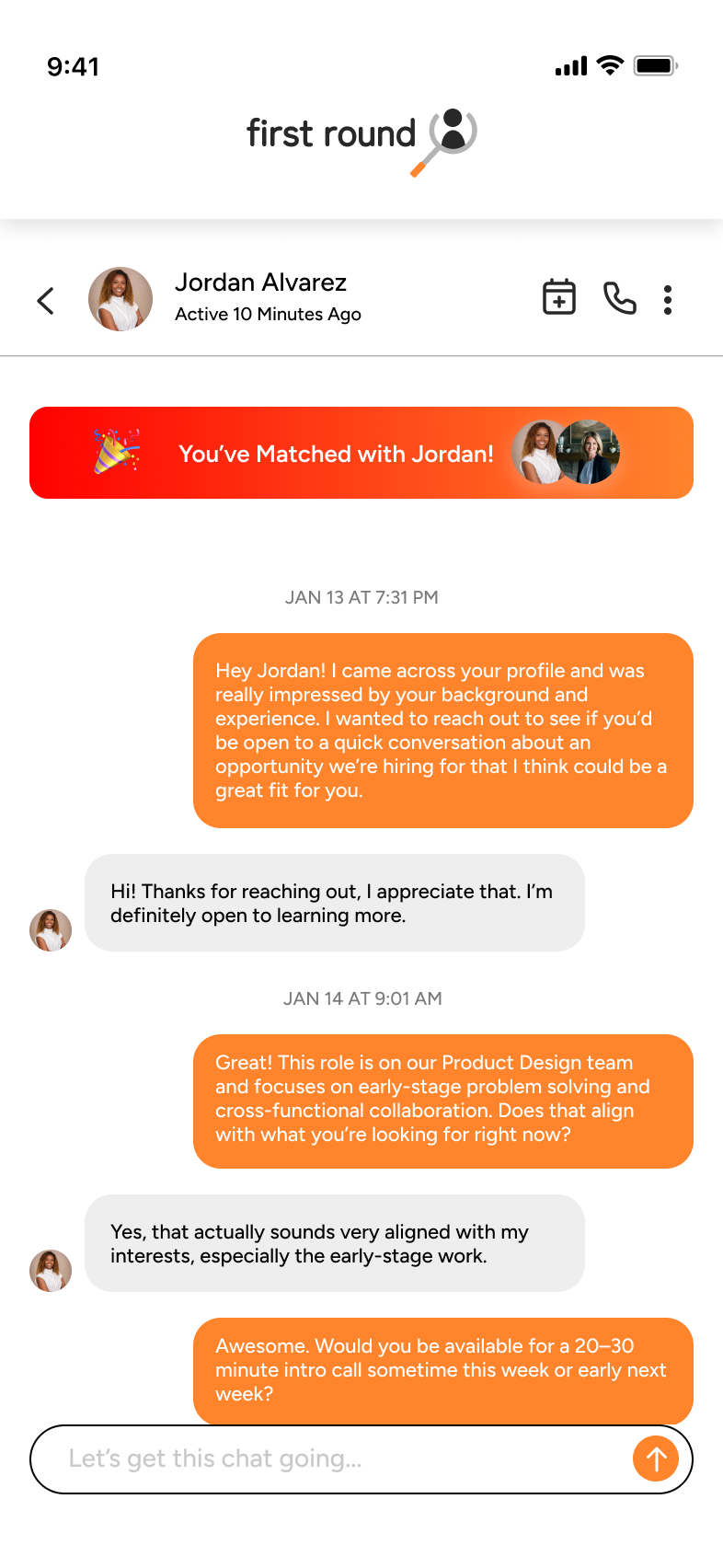Open Jordan Alvarez's profile photo in header
723x1568 pixels.
tap(120, 299)
